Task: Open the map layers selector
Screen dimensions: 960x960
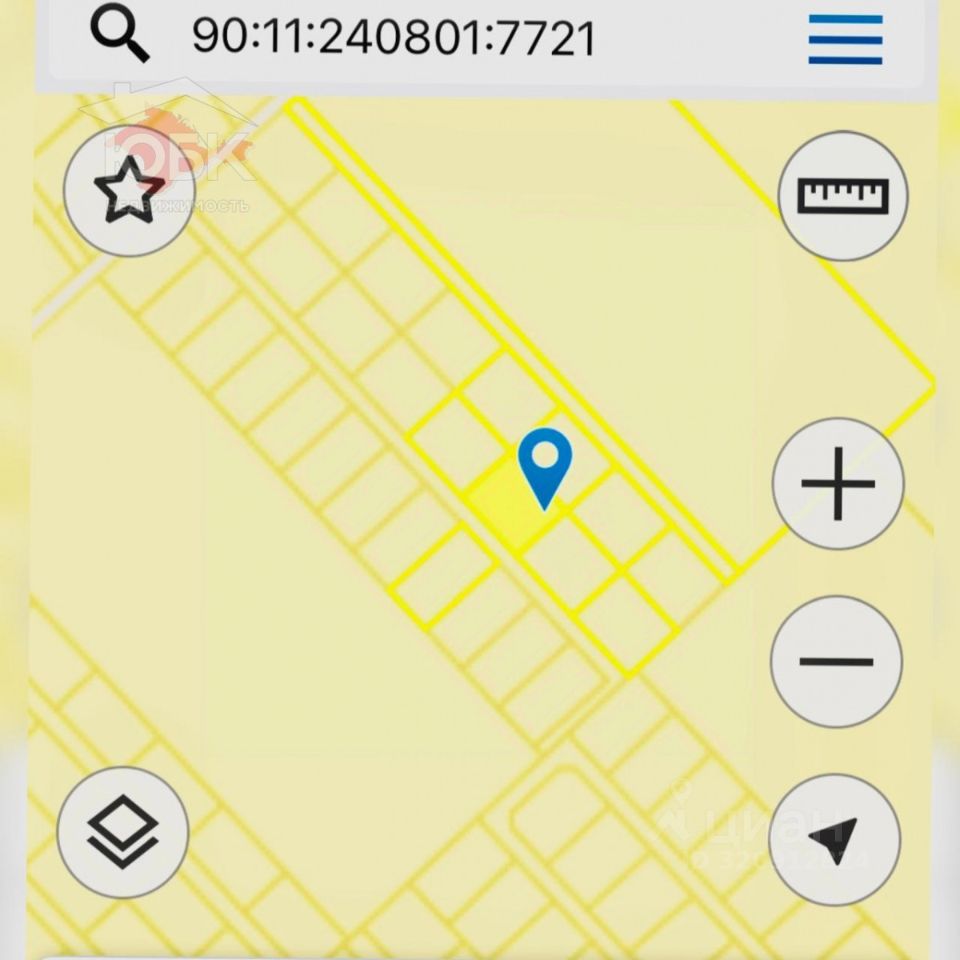Action: (x=123, y=832)
